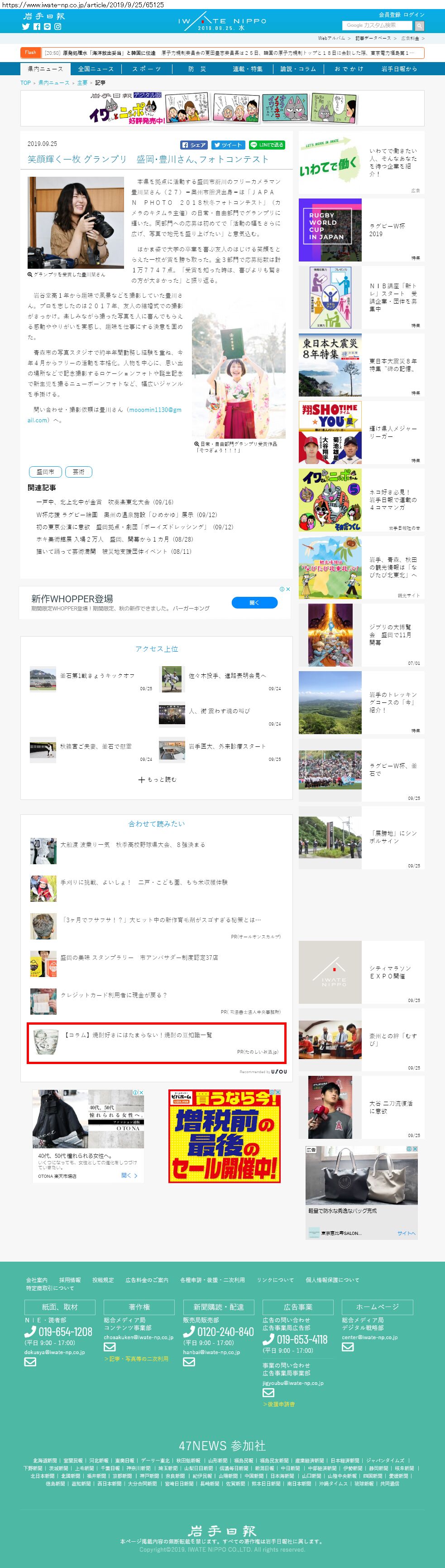
Task: Switch to the スポーツ tab
Action: tap(147, 69)
